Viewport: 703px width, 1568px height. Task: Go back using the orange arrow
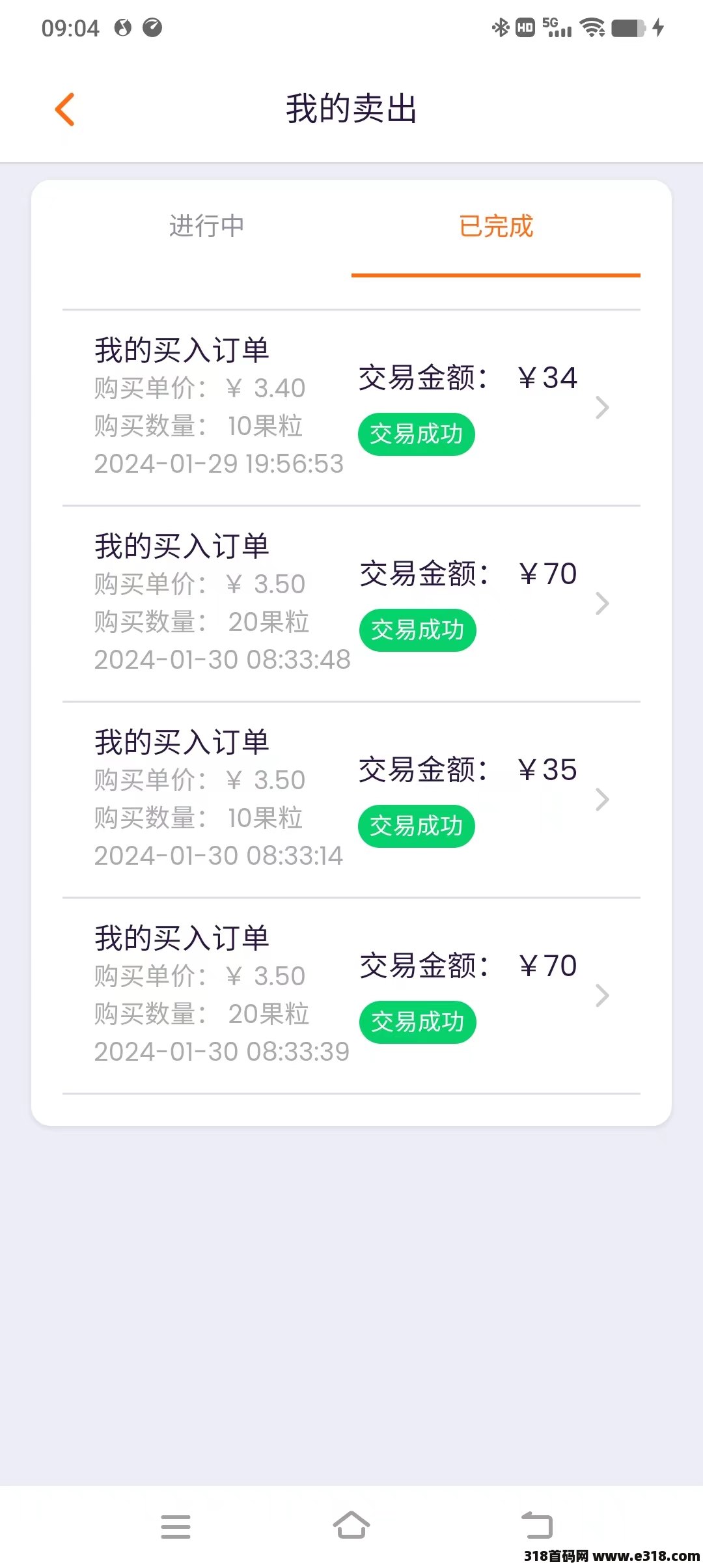(x=64, y=109)
